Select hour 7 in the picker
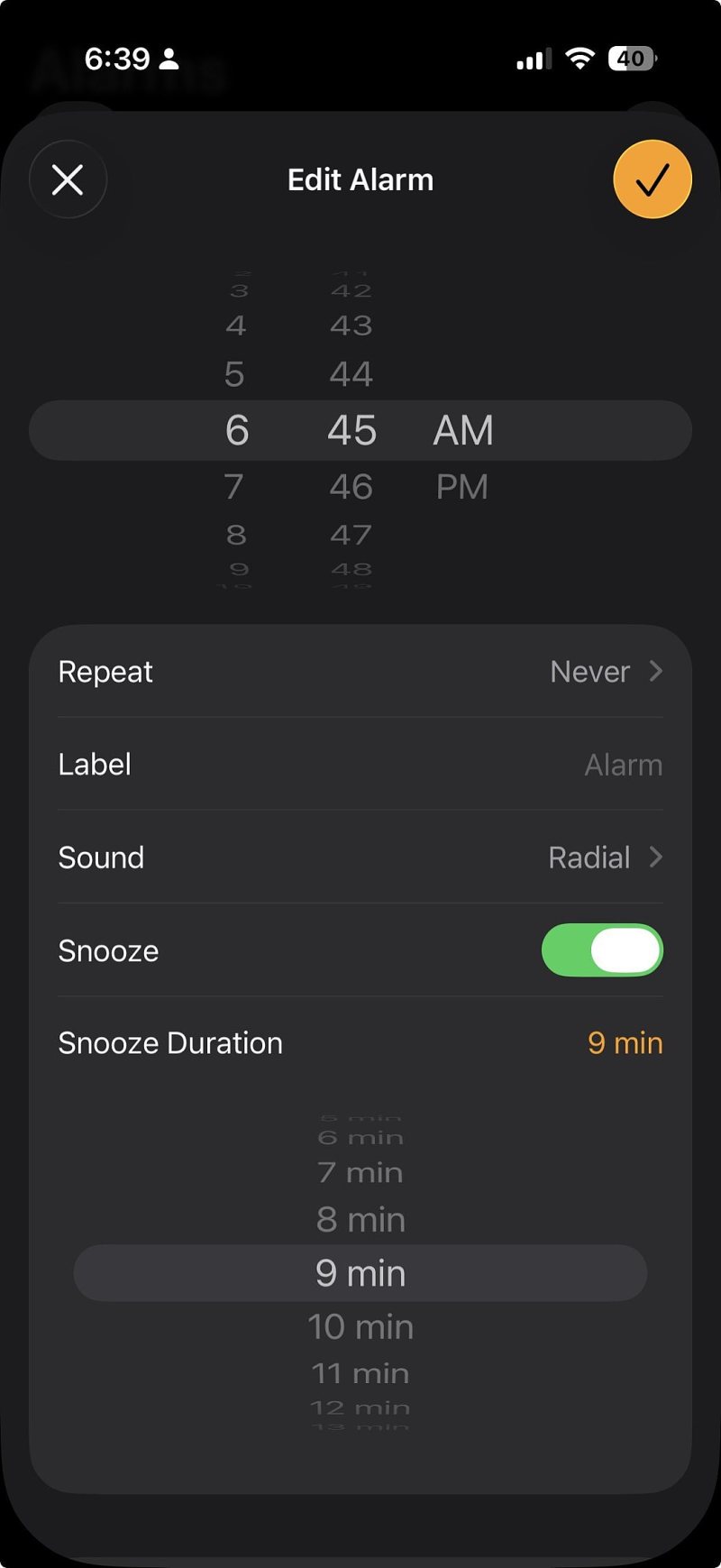The width and height of the screenshot is (721, 1568). tap(234, 487)
